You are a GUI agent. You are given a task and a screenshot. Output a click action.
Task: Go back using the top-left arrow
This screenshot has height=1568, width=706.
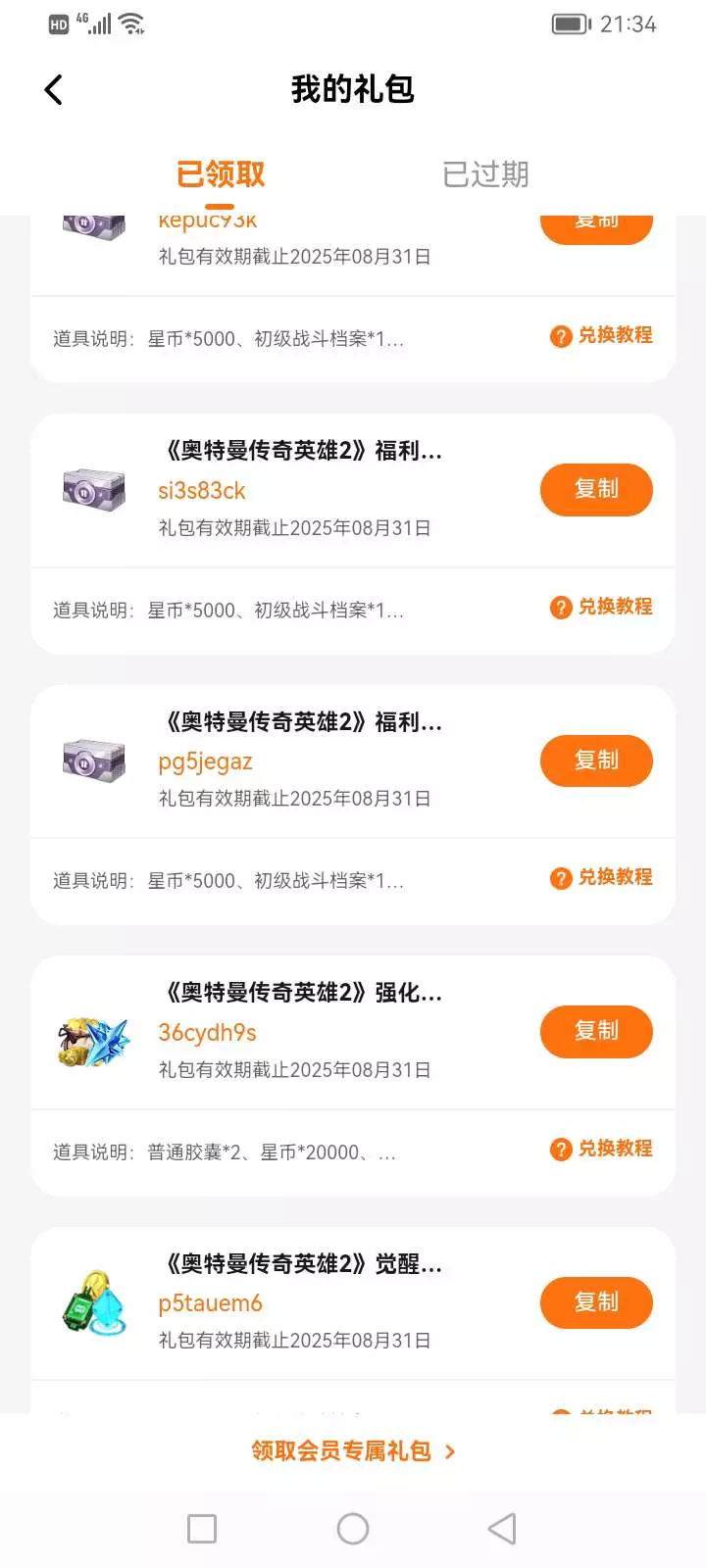point(54,90)
